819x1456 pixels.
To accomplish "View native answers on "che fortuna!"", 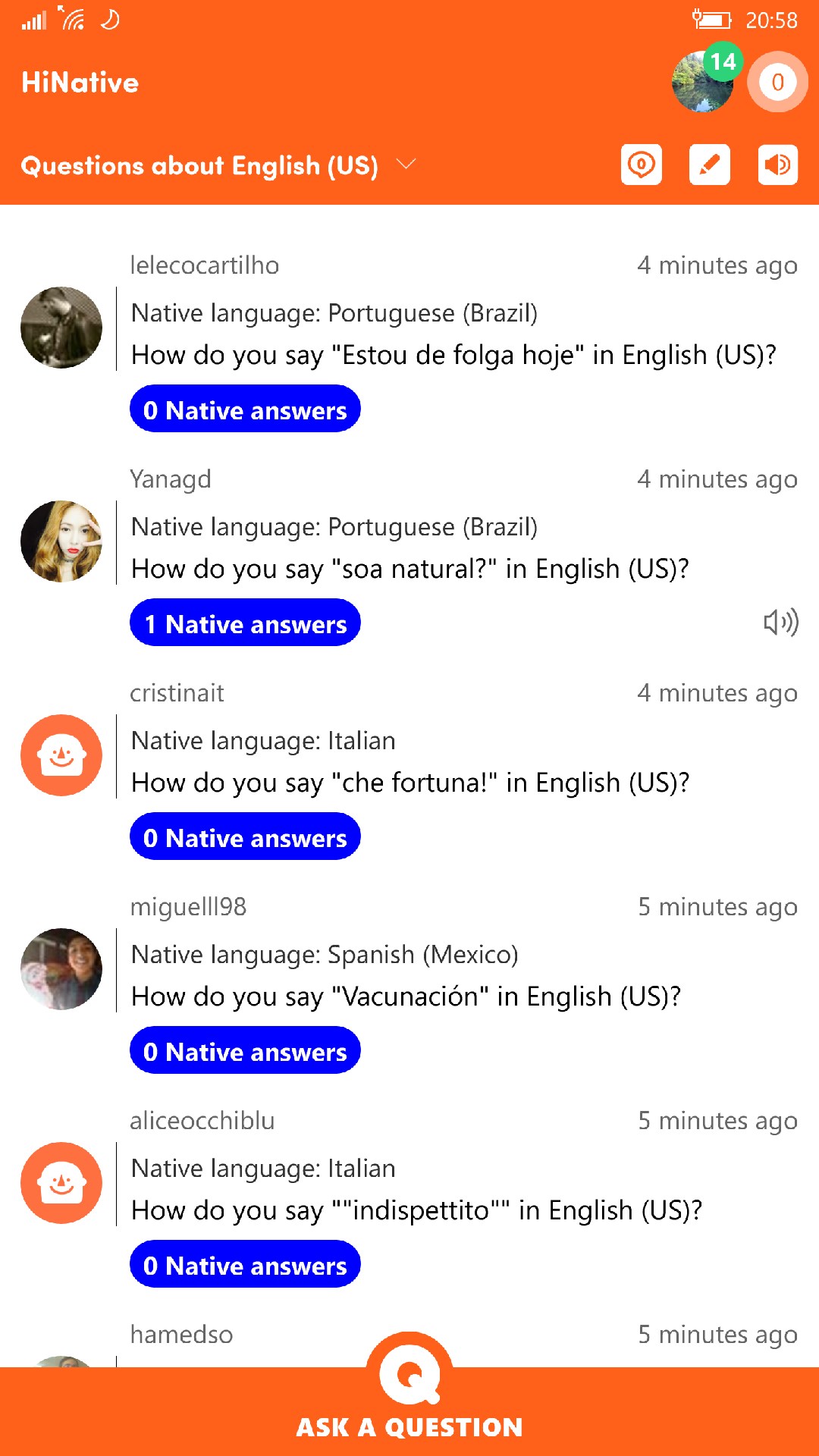I will pyautogui.click(x=245, y=837).
